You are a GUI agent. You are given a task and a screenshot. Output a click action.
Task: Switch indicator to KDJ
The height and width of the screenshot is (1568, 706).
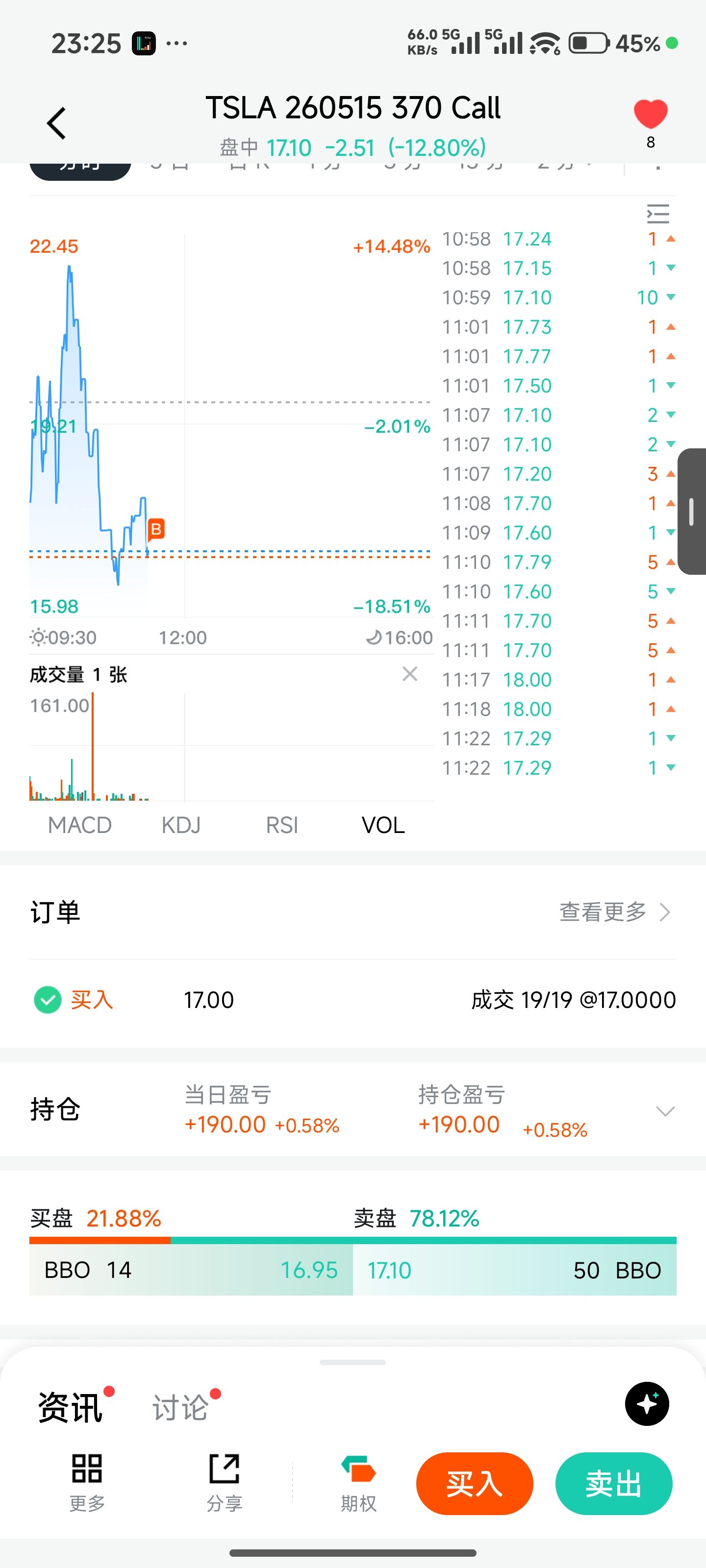pos(181,825)
